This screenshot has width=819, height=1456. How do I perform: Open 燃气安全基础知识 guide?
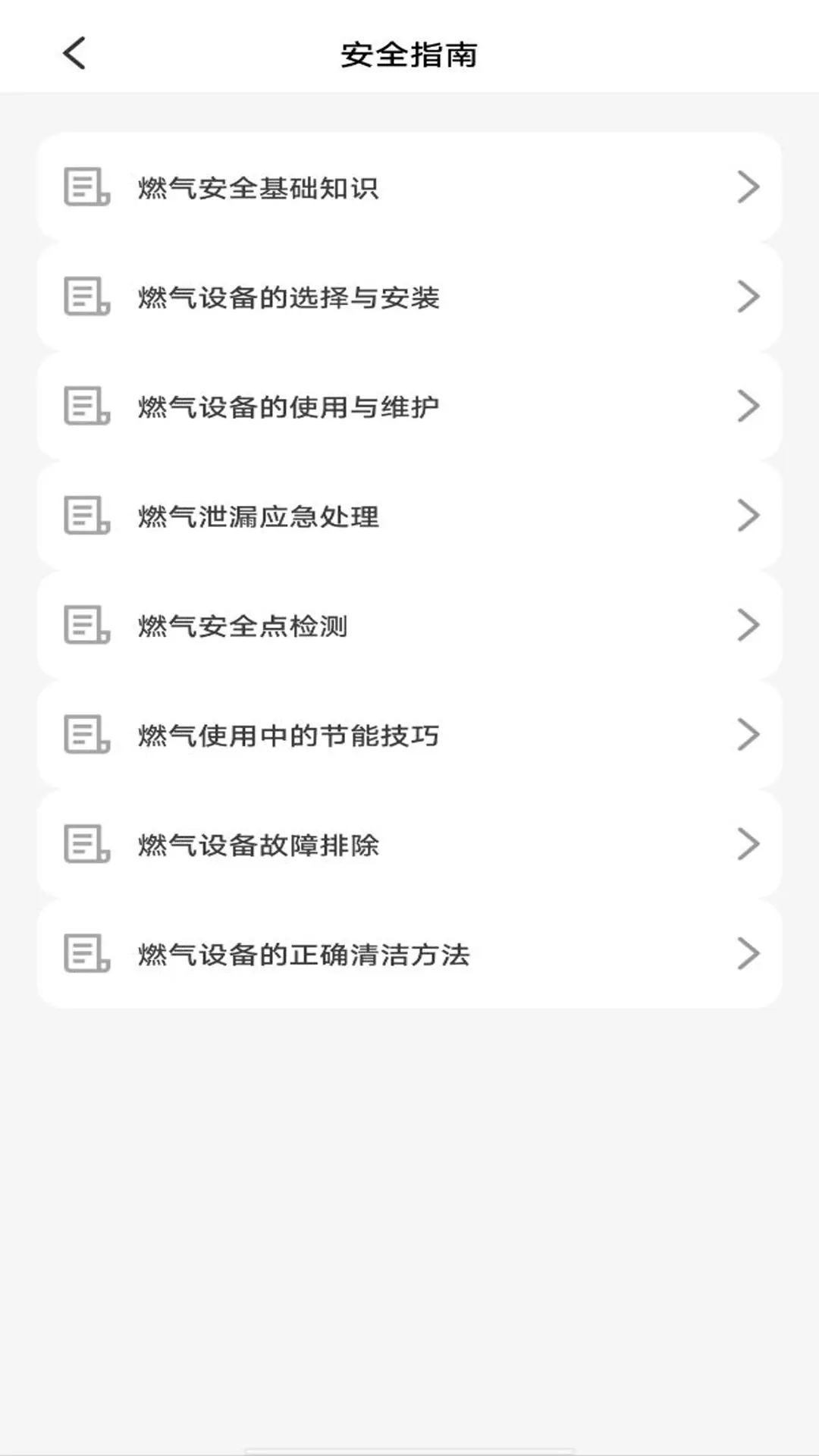point(409,187)
